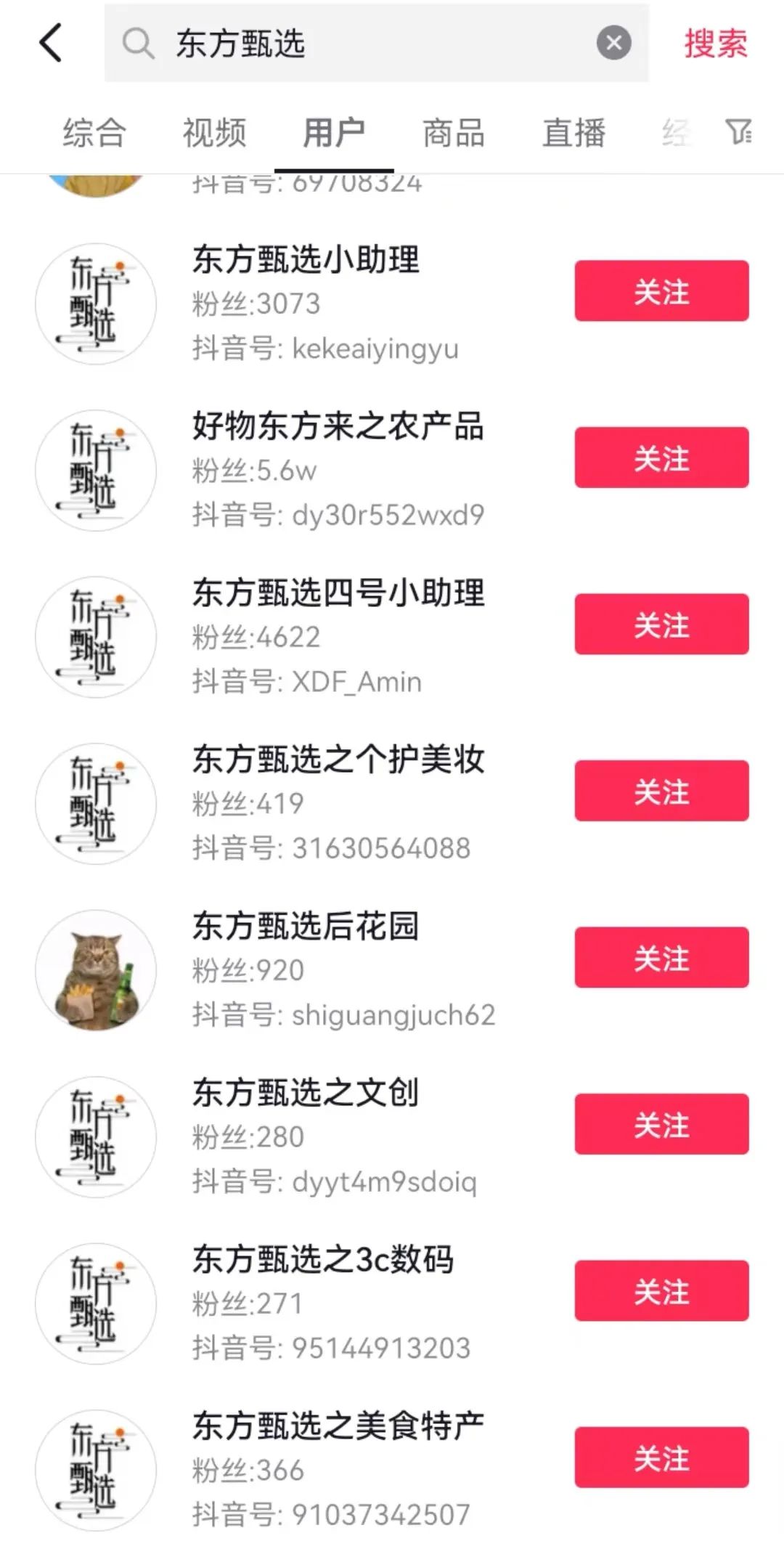784x1562 pixels.
Task: Open 东方甄选小助理's profile avatar
Action: click(x=95, y=304)
